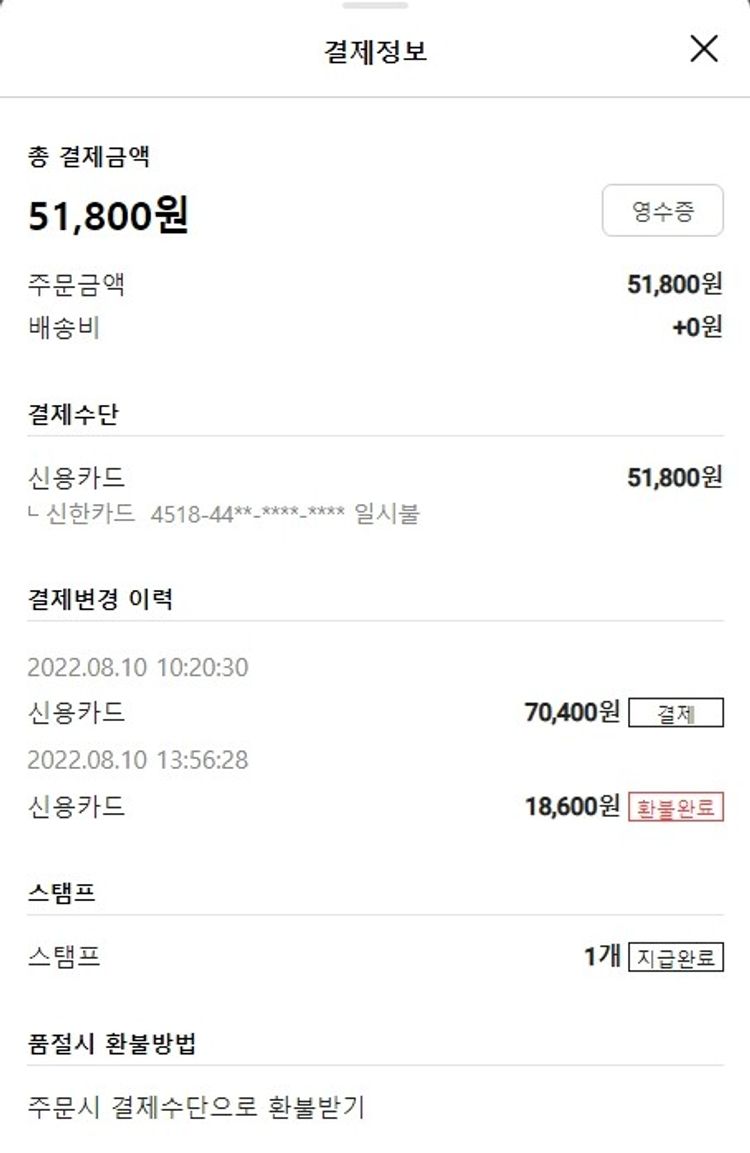Viewport: 750px width, 1153px height.
Task: Open the 영수증 receipt
Action: pos(662,211)
